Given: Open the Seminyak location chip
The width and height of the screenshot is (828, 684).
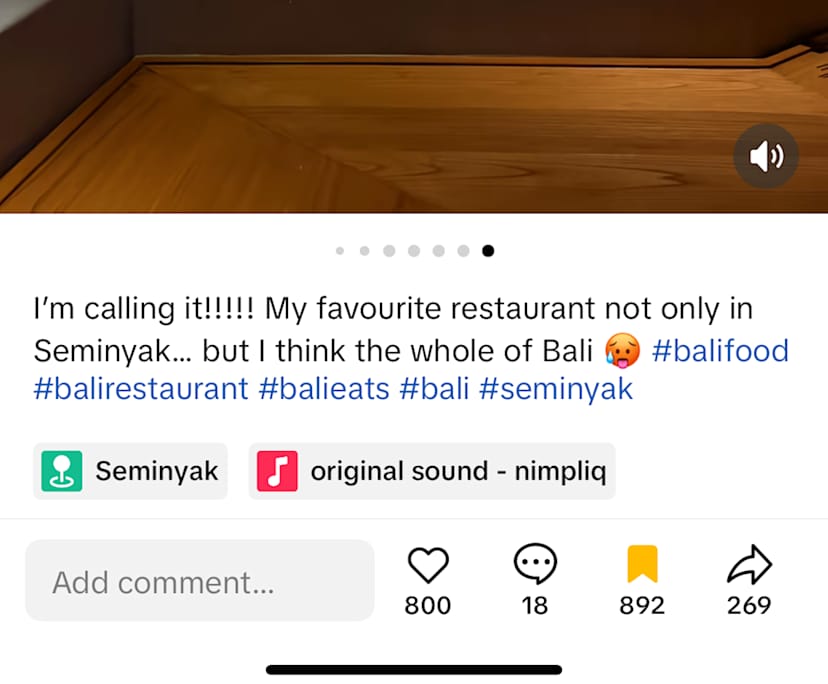Looking at the screenshot, I should click(131, 471).
